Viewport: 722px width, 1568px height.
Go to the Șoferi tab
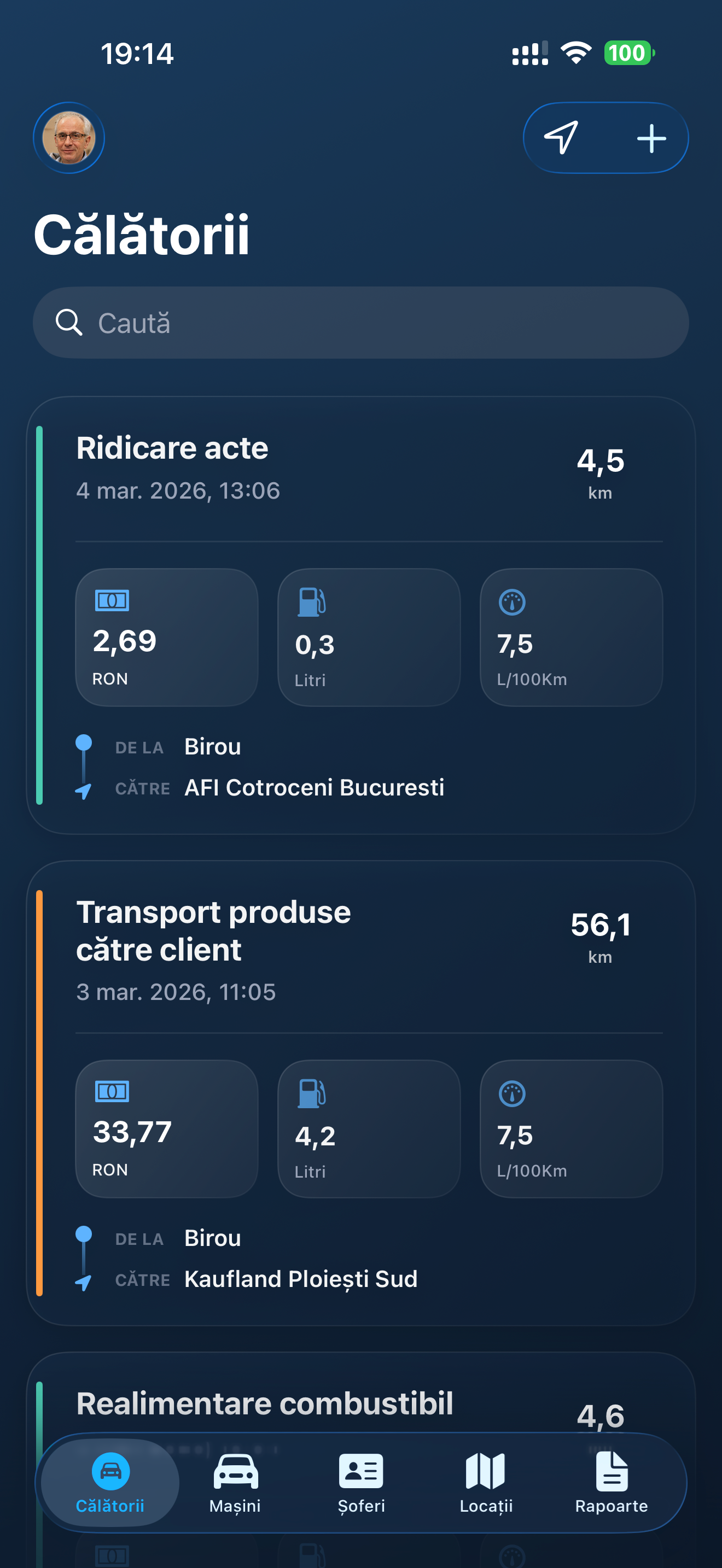tap(361, 1483)
